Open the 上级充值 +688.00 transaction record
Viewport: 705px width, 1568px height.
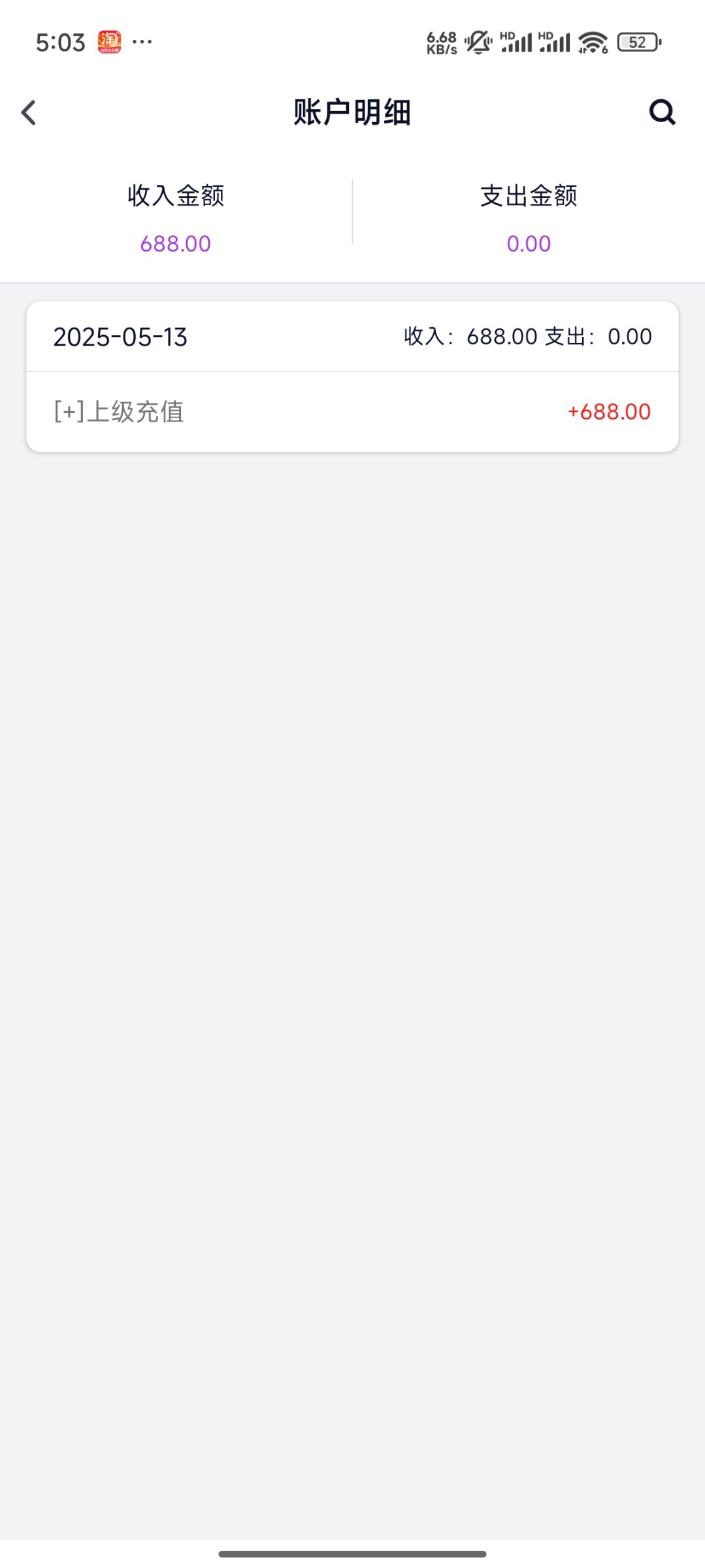(352, 412)
